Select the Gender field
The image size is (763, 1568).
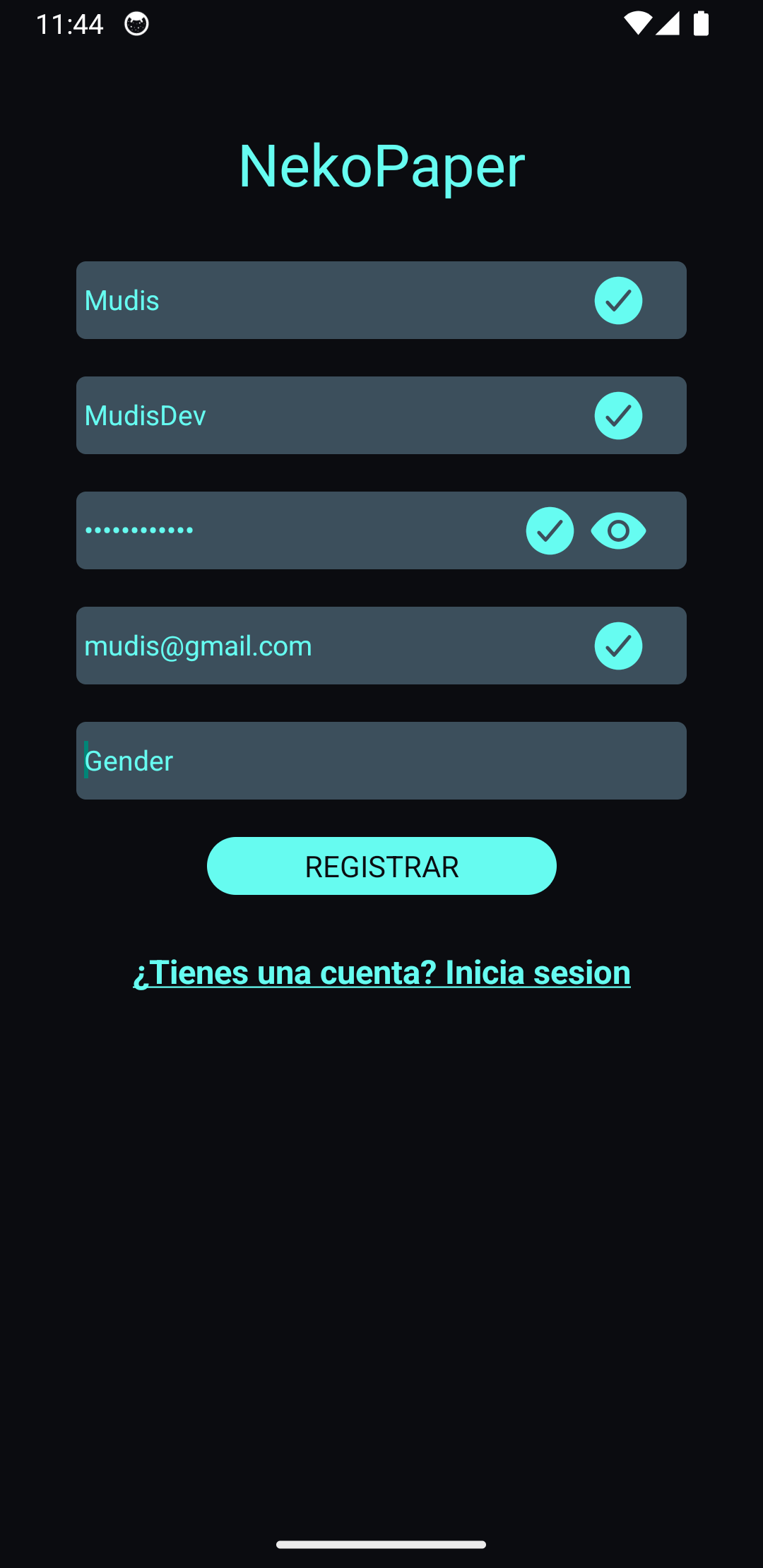(381, 761)
